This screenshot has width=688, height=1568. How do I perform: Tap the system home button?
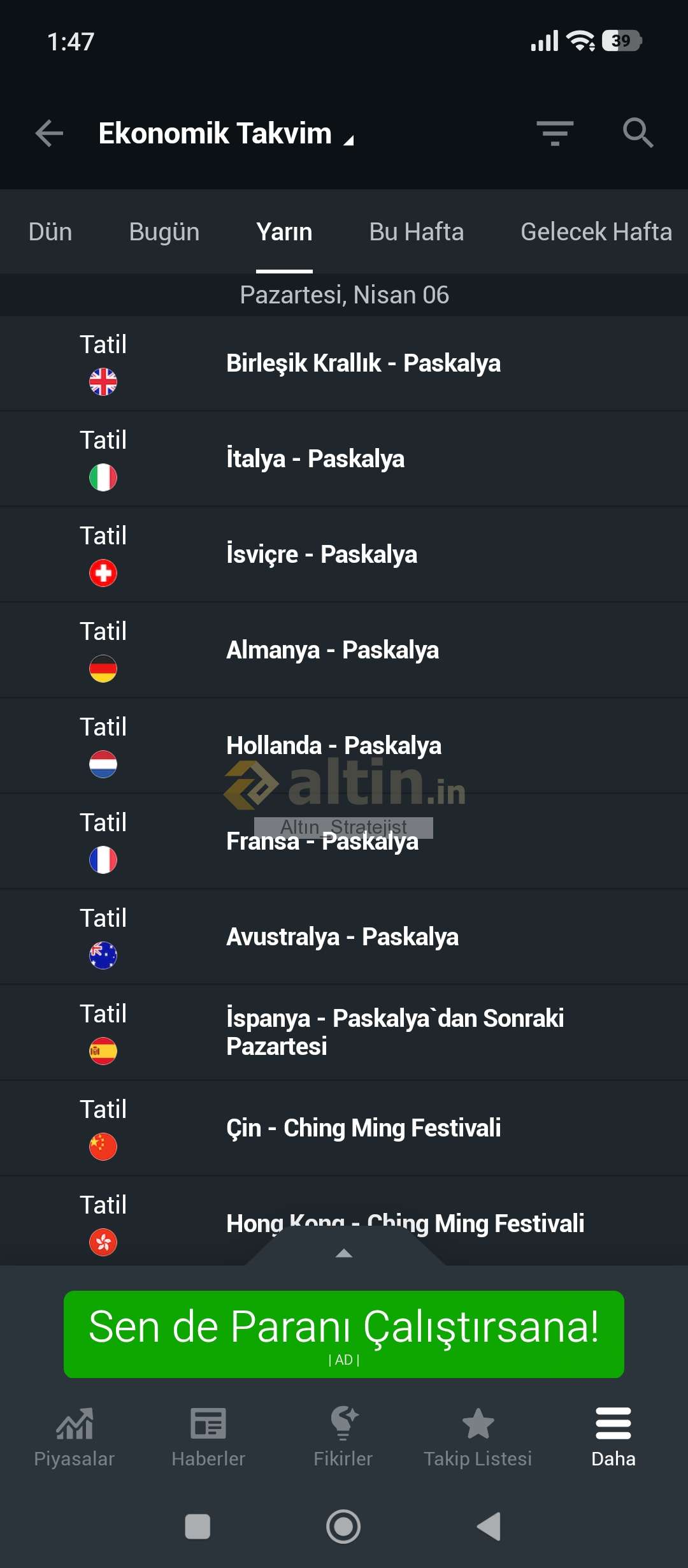[x=343, y=1527]
